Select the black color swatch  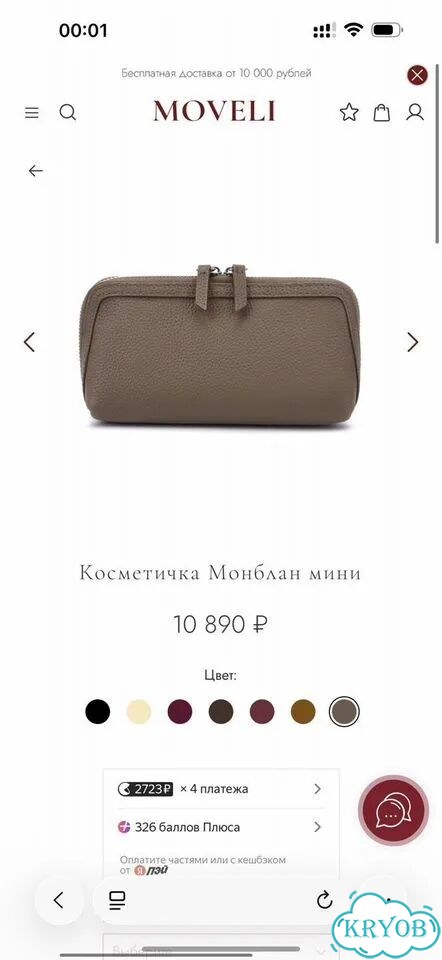click(x=97, y=712)
